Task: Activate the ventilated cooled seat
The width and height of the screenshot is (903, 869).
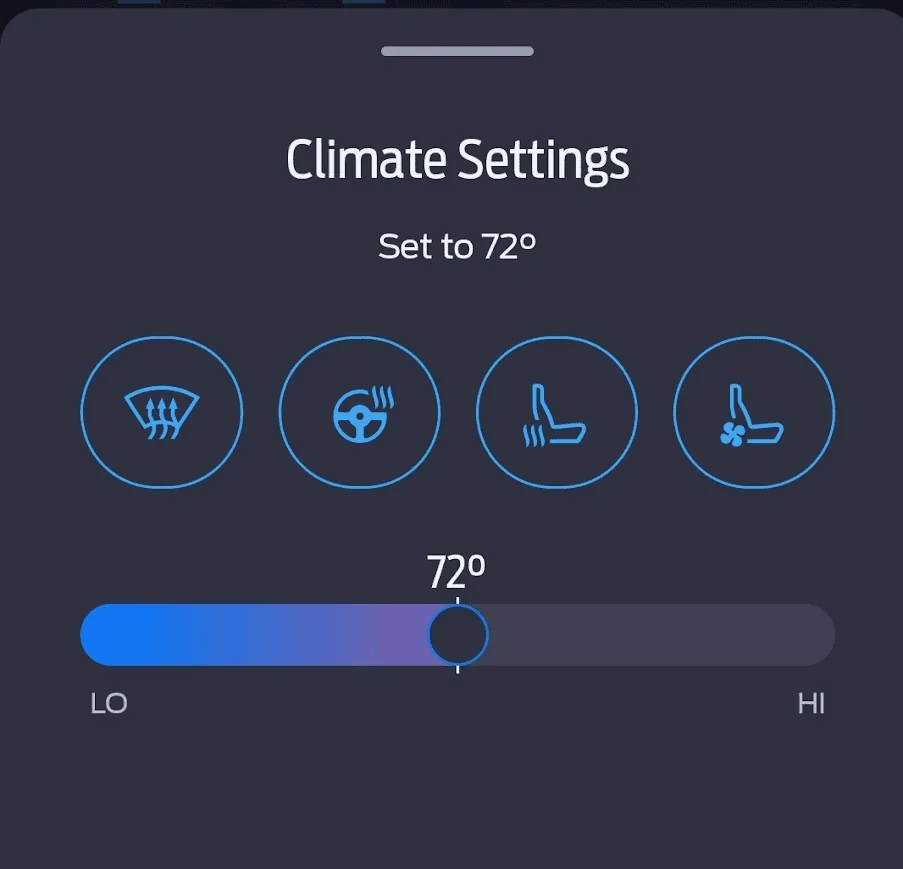Action: coord(754,412)
